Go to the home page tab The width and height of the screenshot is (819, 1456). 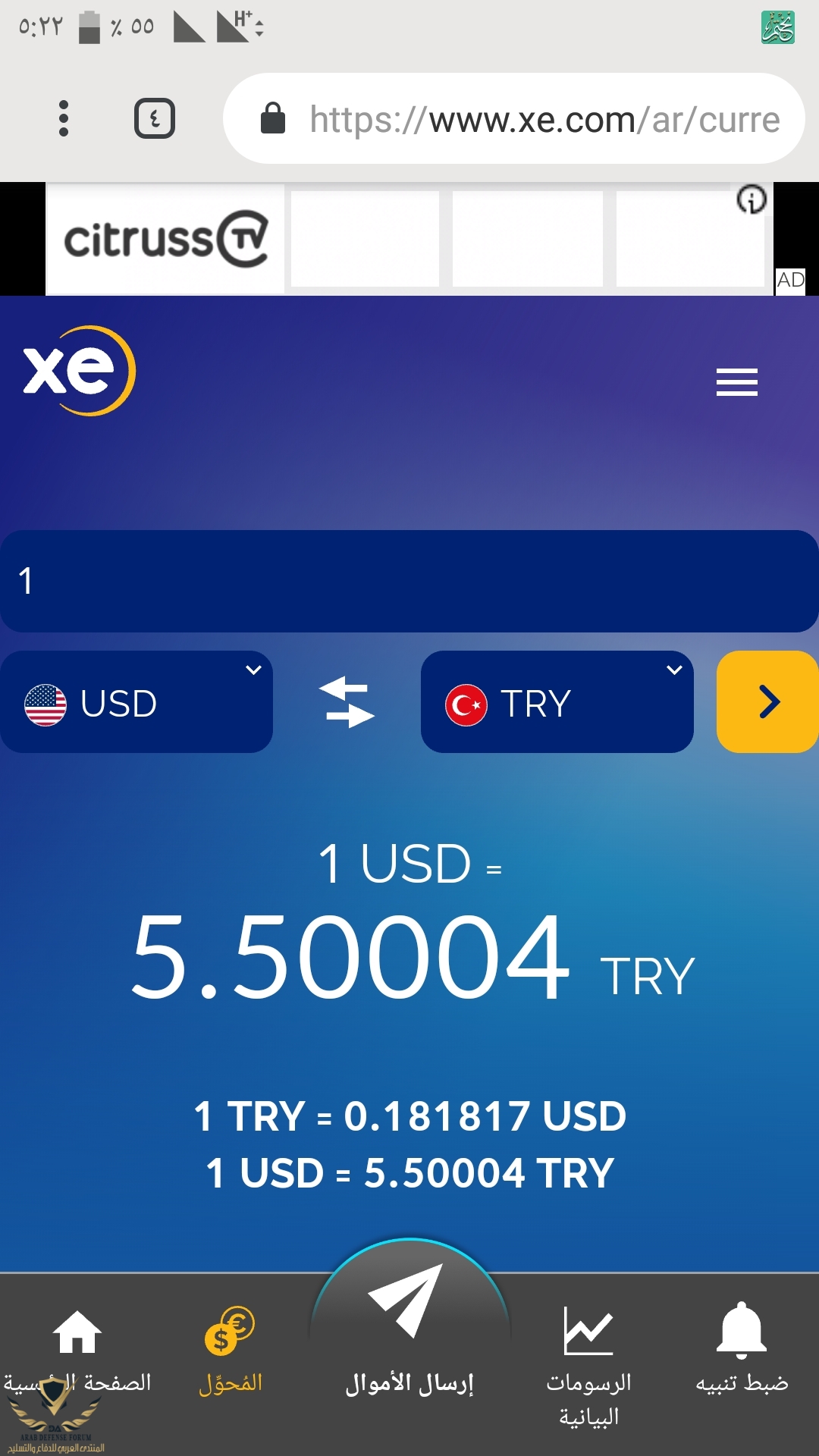coord(77,1350)
